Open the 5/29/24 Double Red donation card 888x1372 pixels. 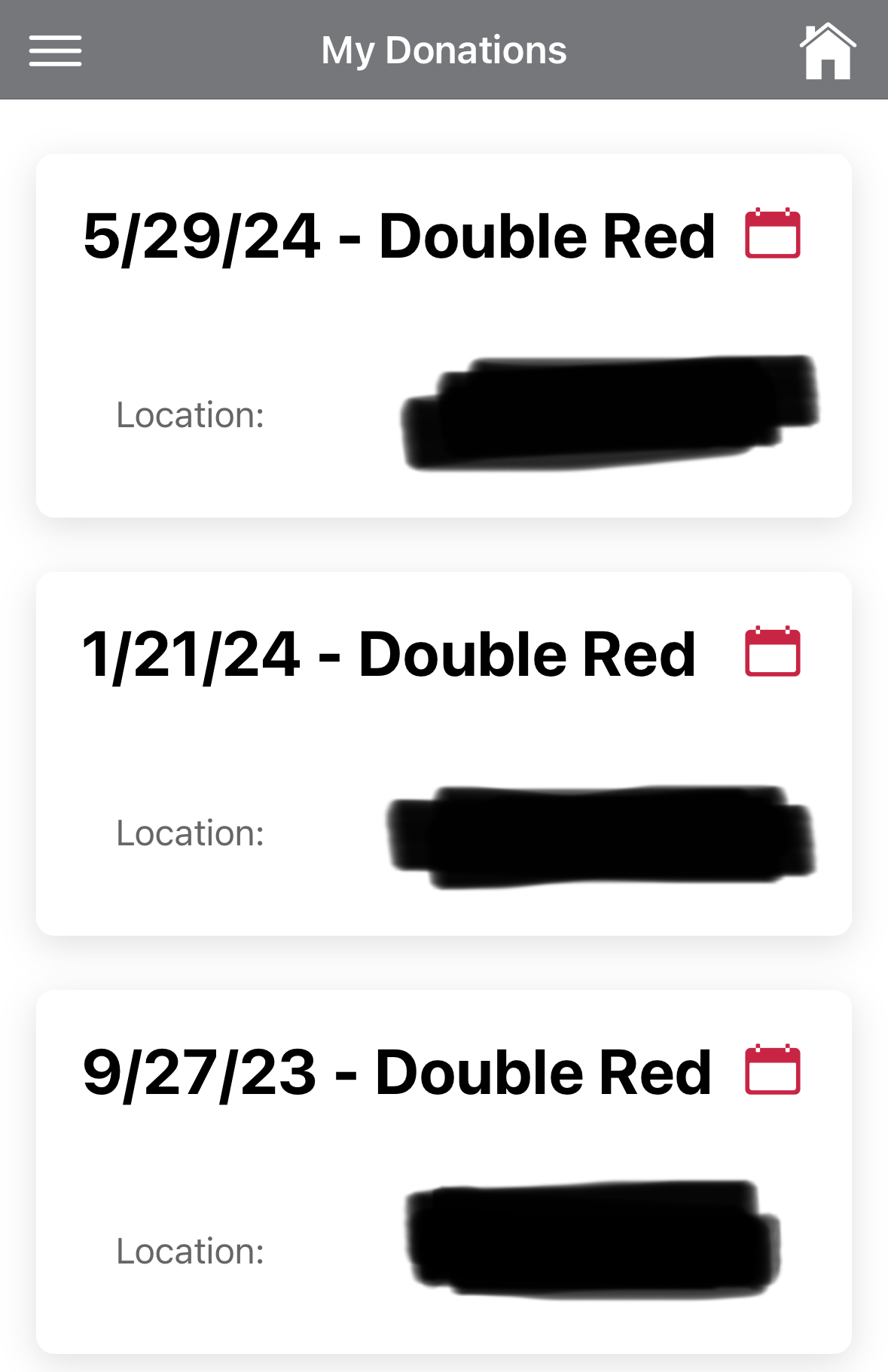[399, 237]
